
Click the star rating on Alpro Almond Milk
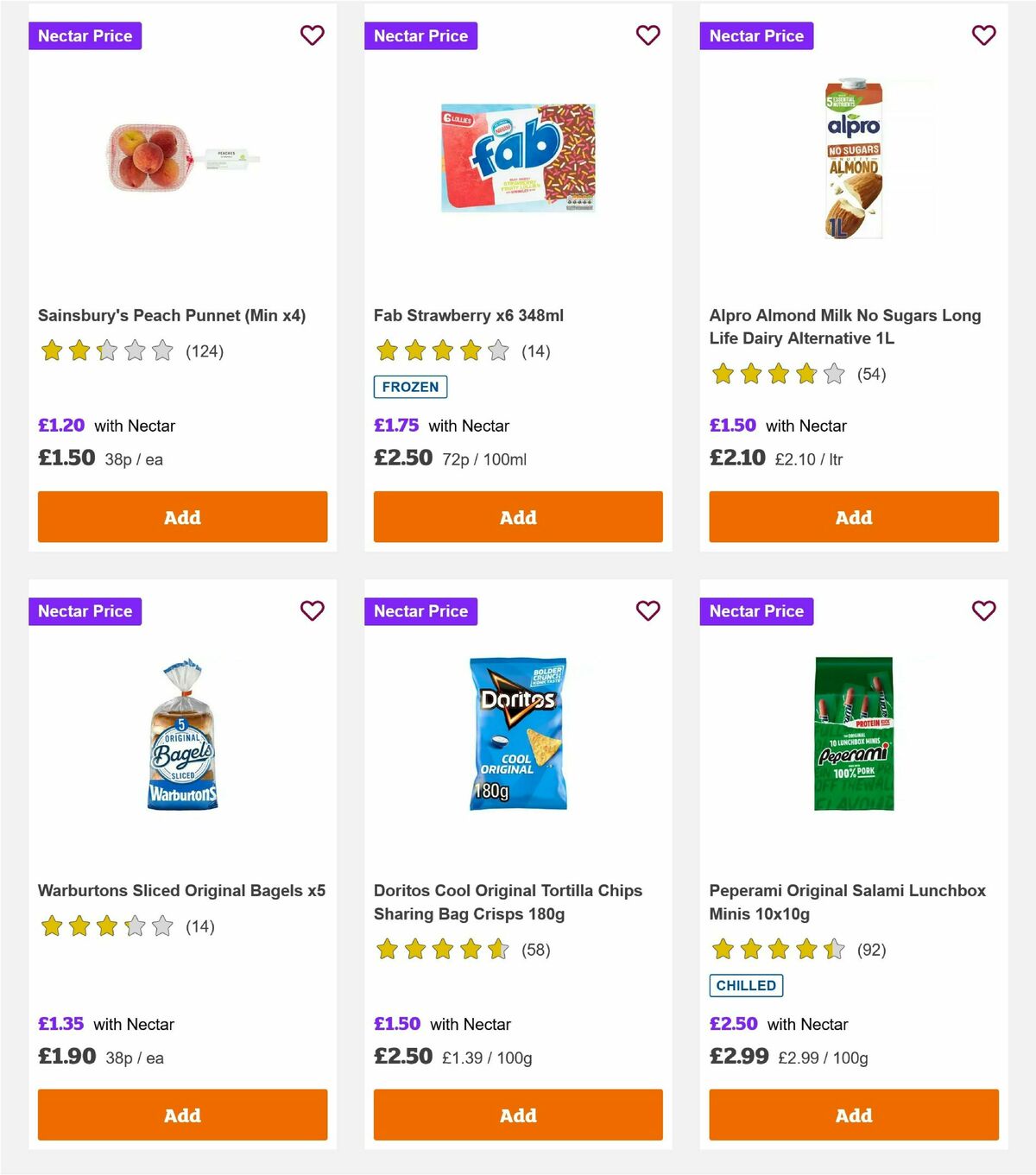pyautogui.click(x=775, y=374)
